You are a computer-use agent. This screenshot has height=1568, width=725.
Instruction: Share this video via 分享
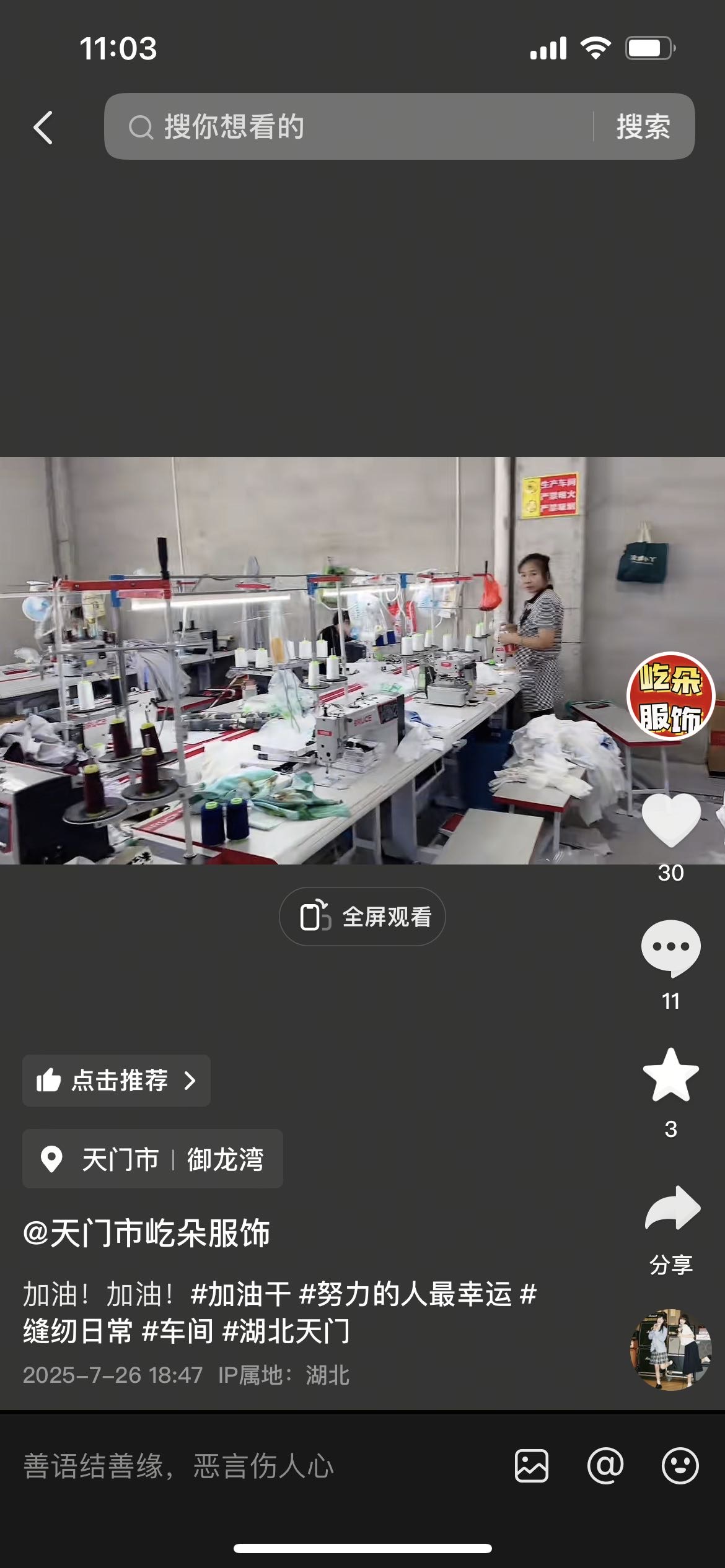coord(672,1209)
